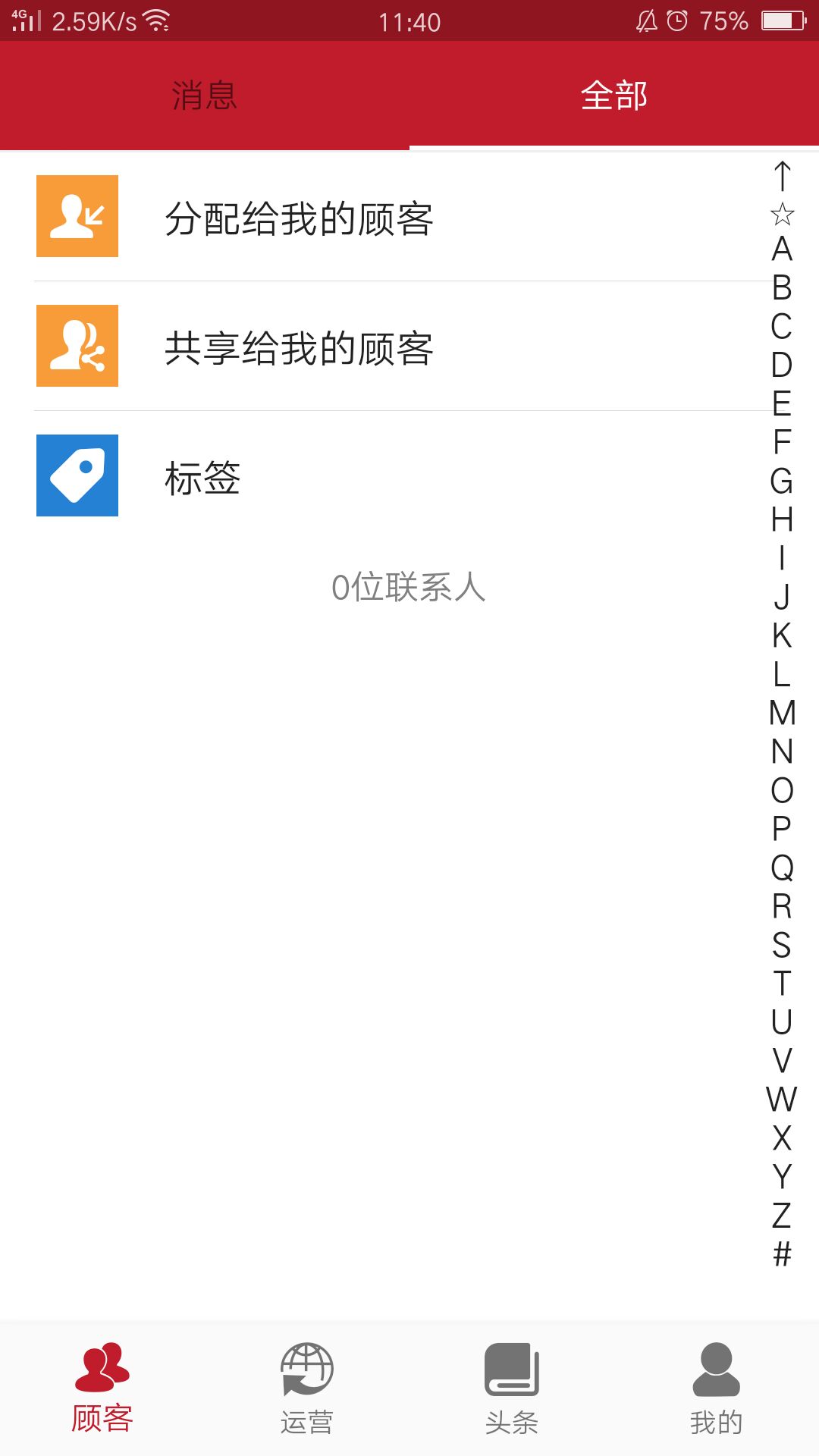
Task: Select # at the bottom of the index
Action: 781,1251
